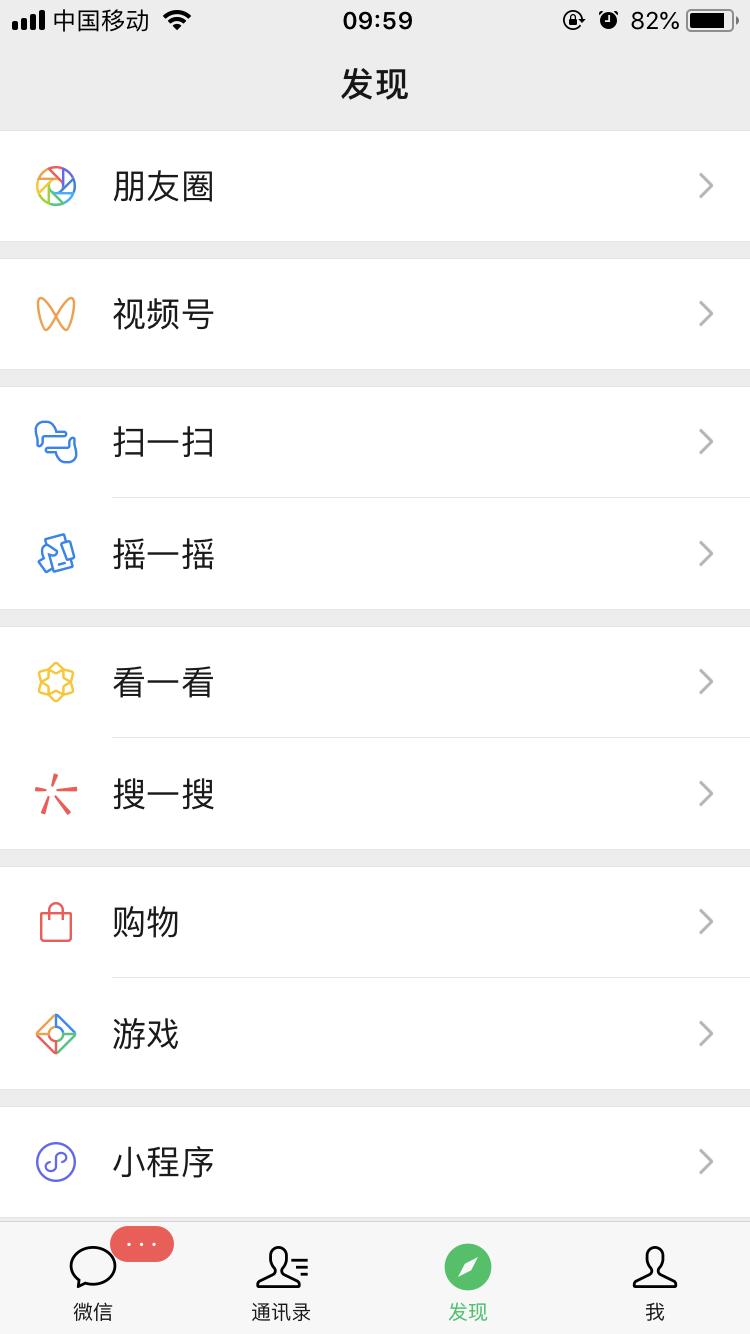750x1334 pixels.
Task: Tap the Games diamond icon
Action: point(56,1034)
